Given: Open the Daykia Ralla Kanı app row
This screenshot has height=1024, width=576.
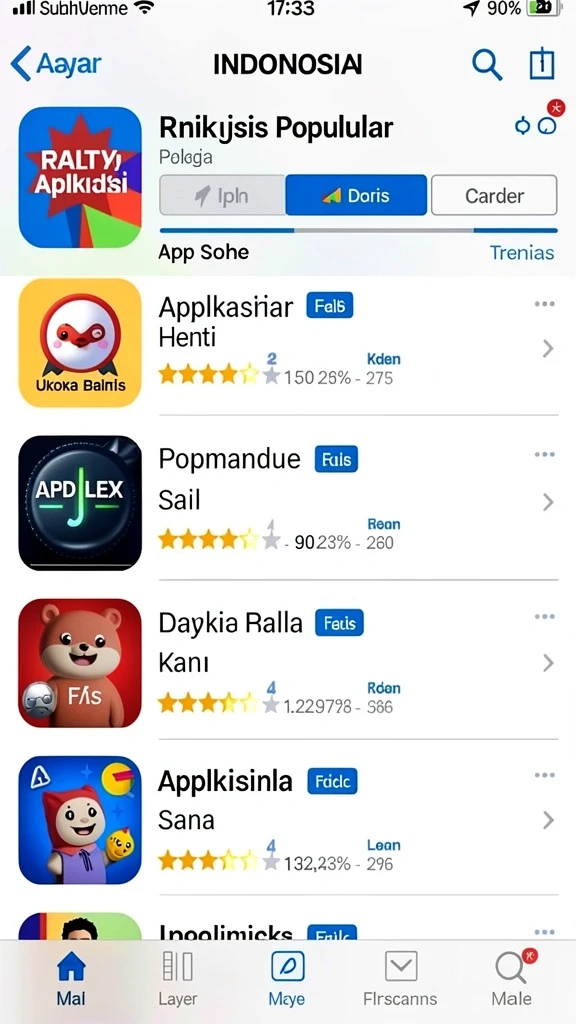Looking at the screenshot, I should click(288, 663).
